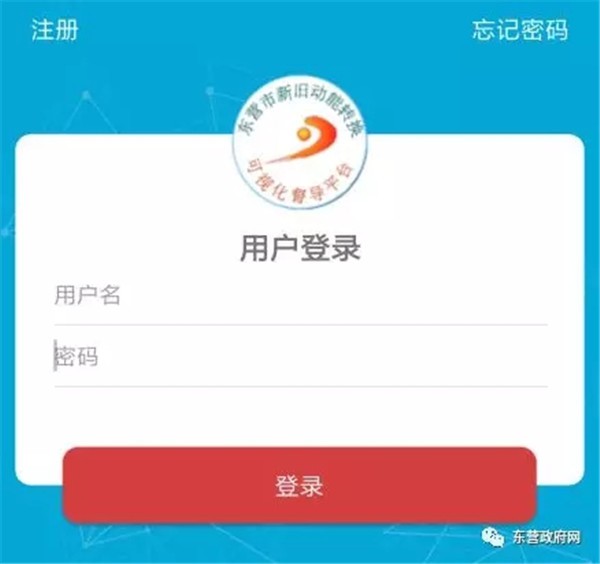Viewport: 600px width, 564px height.
Task: Select the 密码 password field
Action: (300, 357)
